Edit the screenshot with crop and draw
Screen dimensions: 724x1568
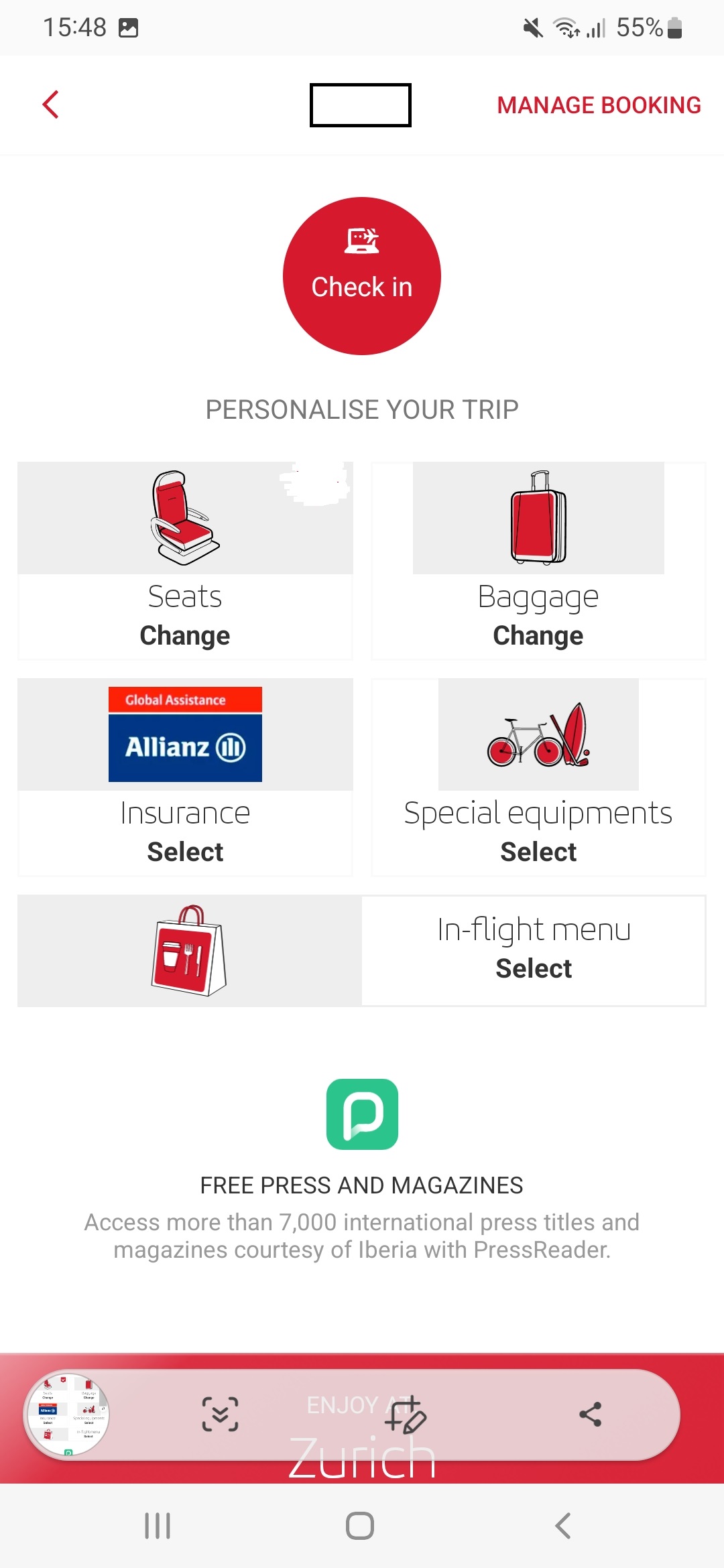coord(405,1414)
